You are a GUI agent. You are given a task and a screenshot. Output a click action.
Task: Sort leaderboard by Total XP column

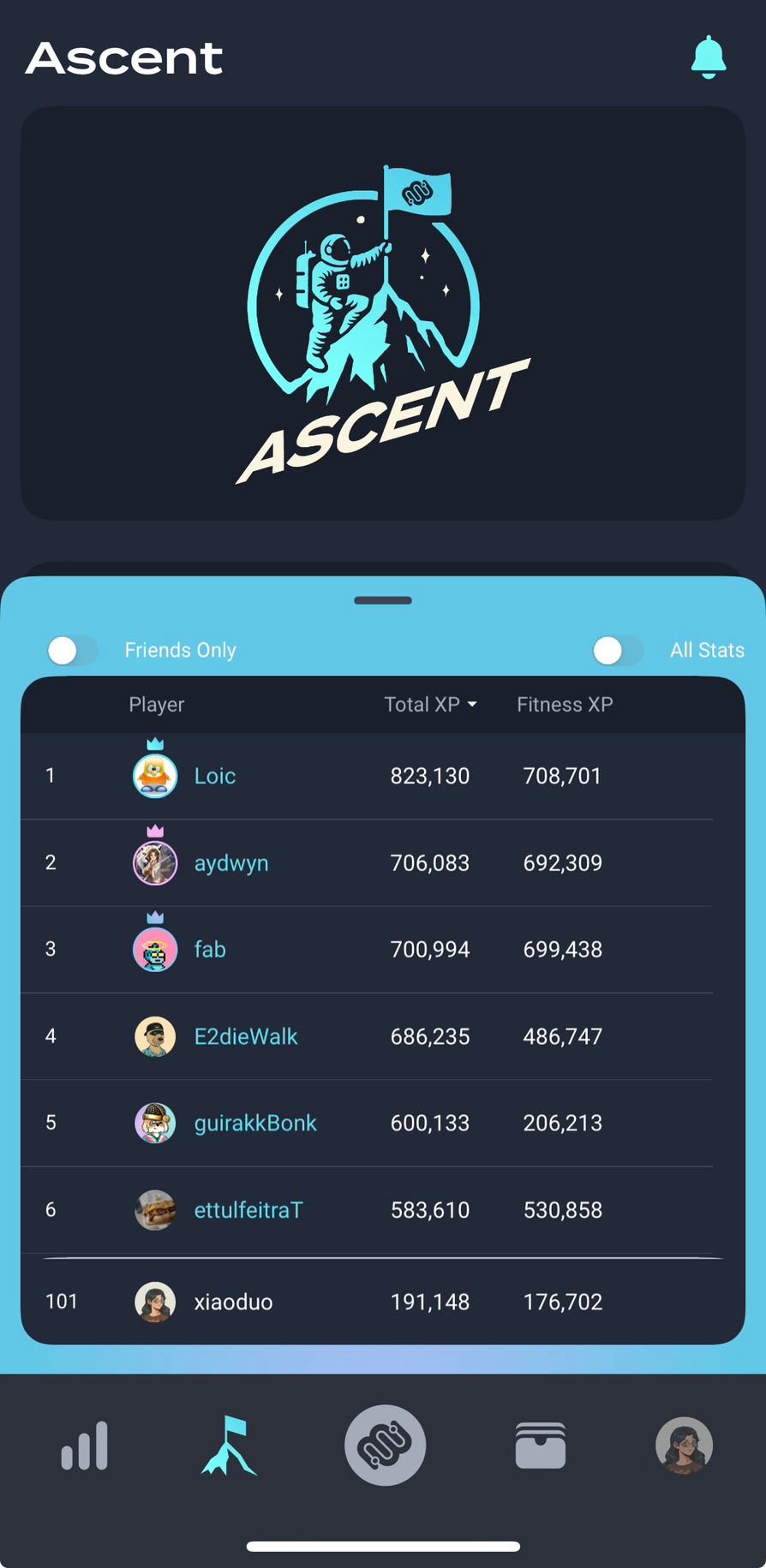point(429,705)
